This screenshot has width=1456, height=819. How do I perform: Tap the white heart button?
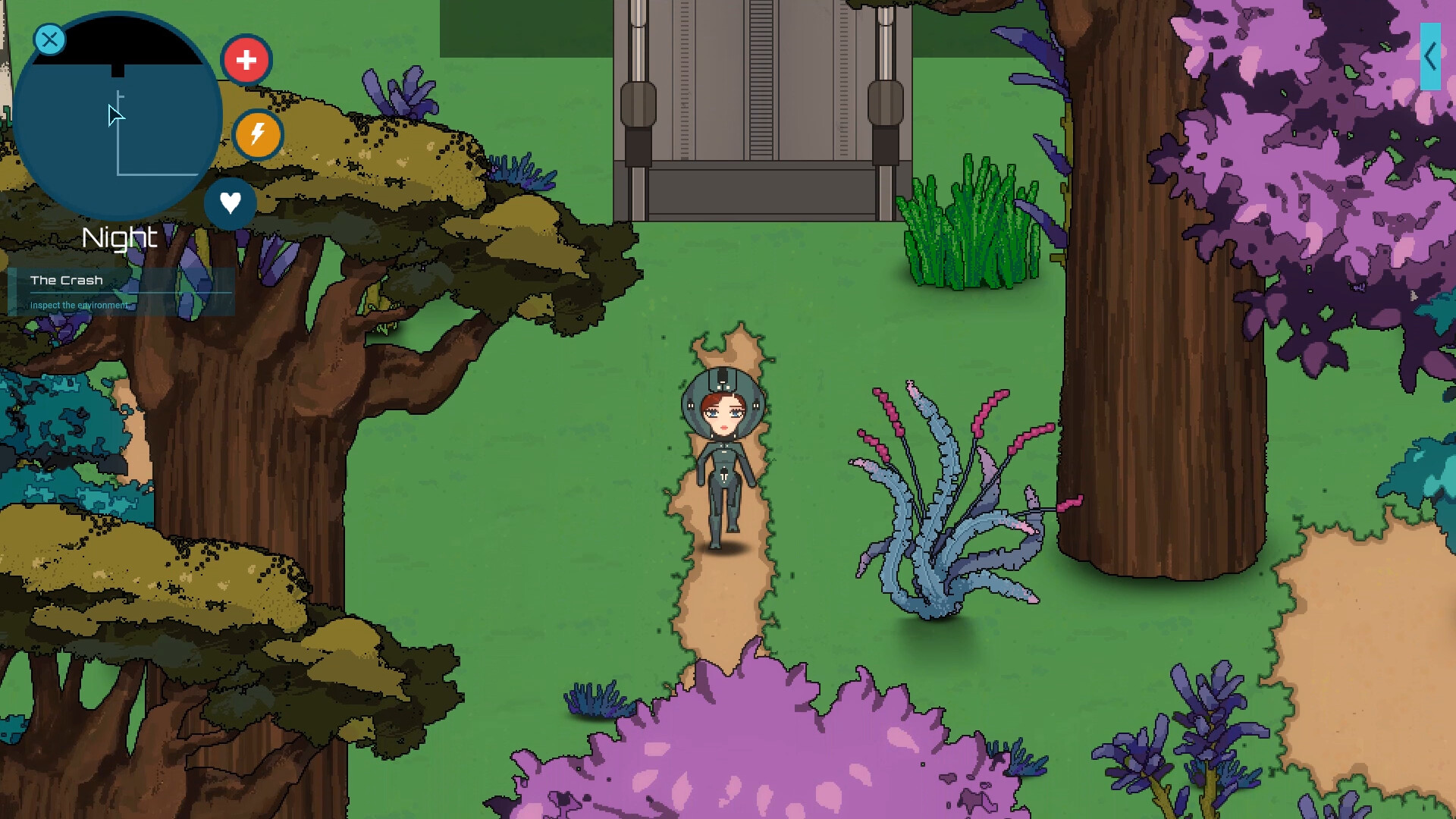(230, 202)
